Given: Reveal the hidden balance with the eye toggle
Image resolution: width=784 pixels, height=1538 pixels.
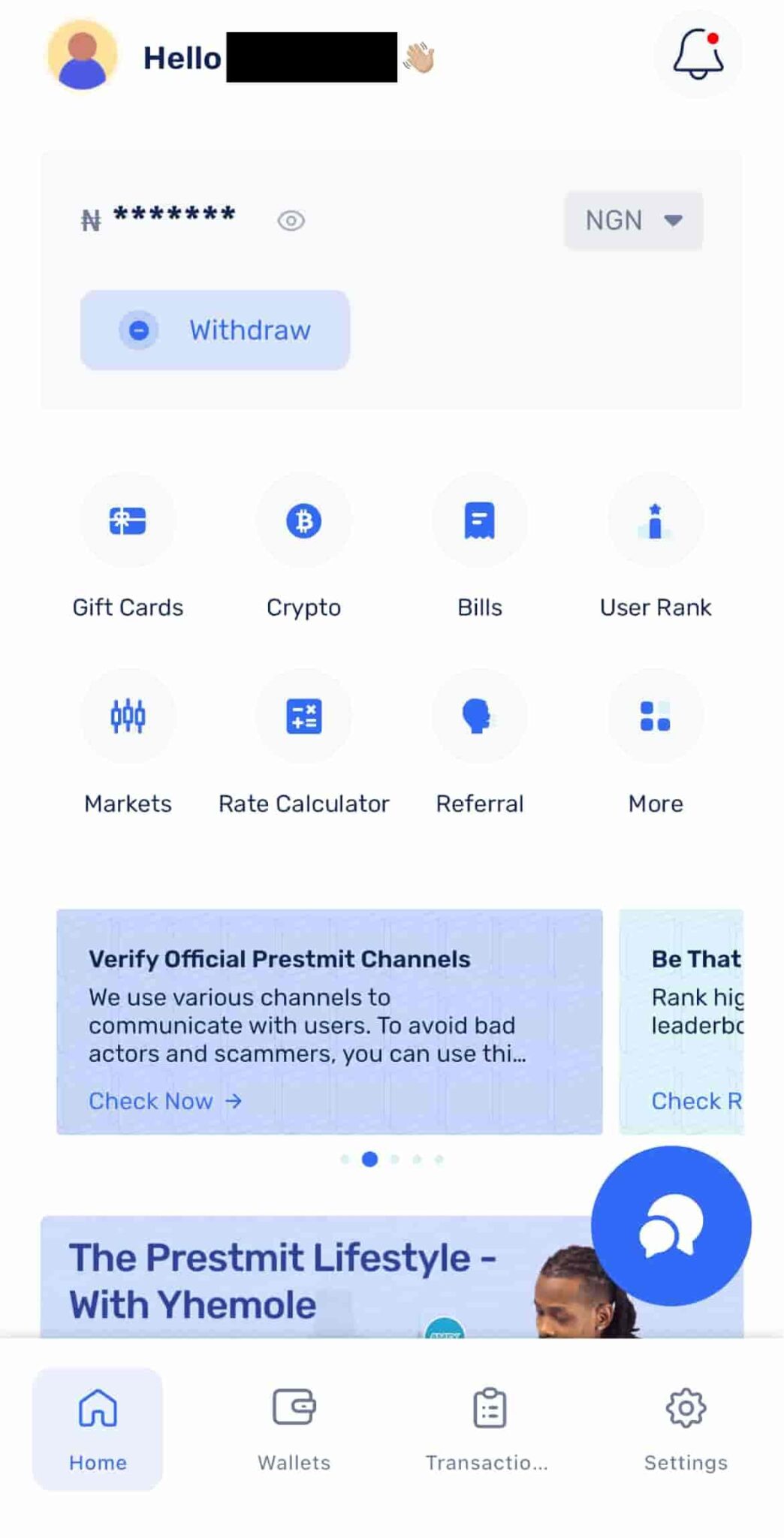Looking at the screenshot, I should point(291,220).
